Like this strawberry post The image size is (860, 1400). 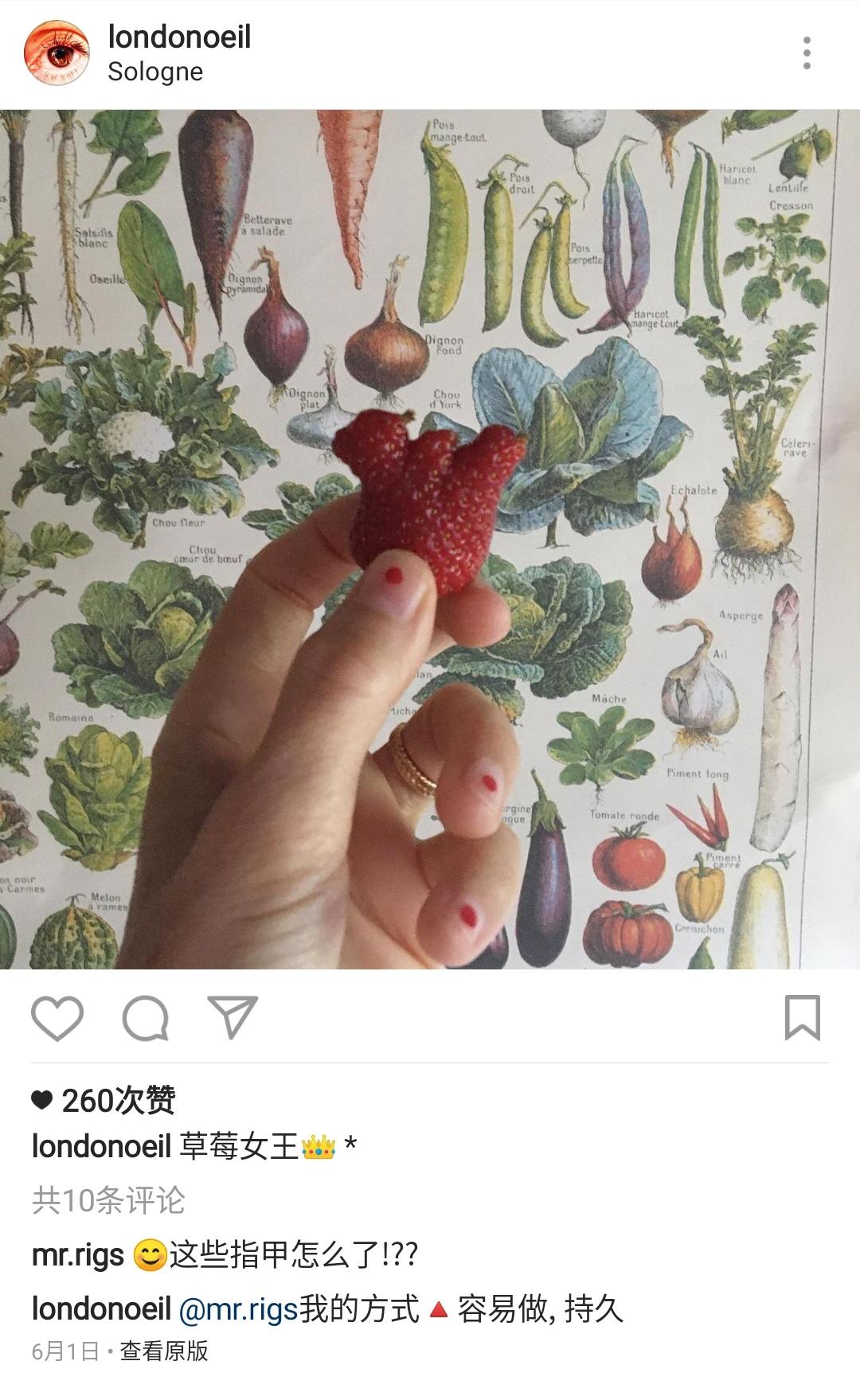point(57,1017)
